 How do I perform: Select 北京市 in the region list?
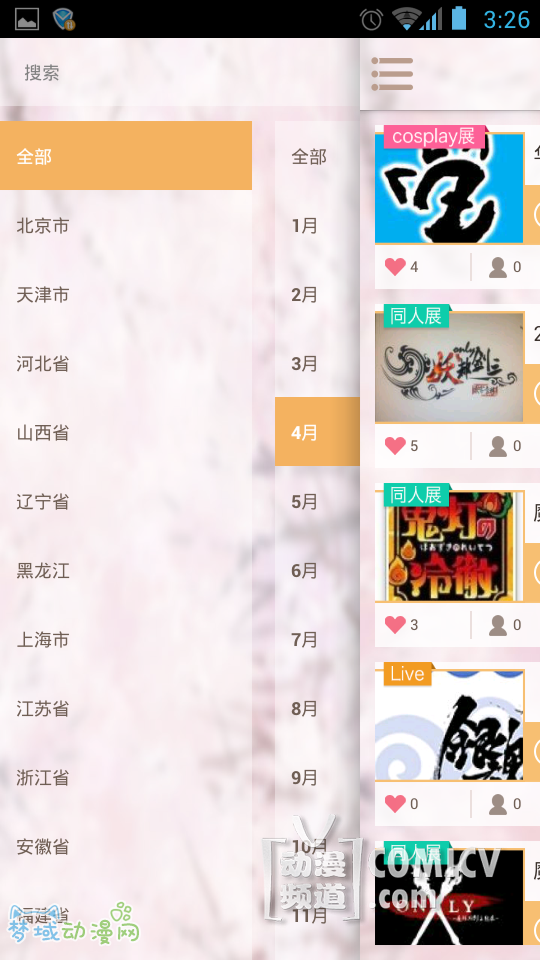click(x=126, y=226)
